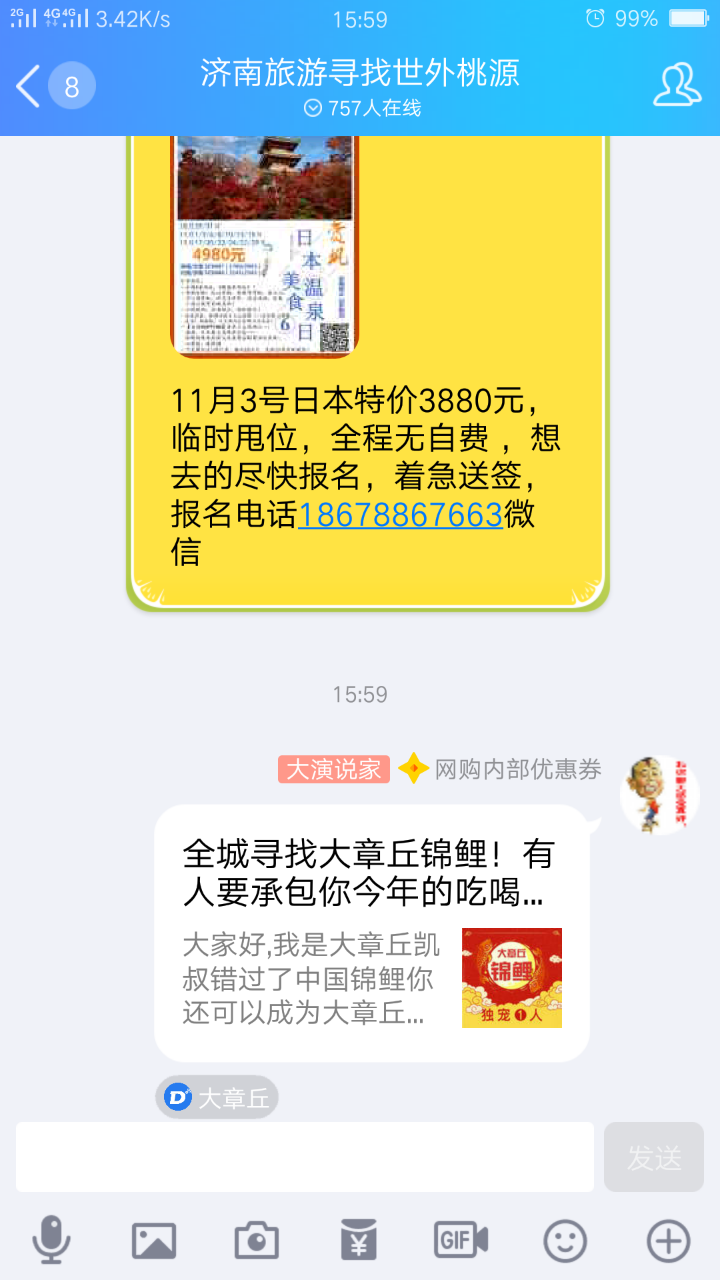
Task: Open the GIF video recorder
Action: [461, 1241]
